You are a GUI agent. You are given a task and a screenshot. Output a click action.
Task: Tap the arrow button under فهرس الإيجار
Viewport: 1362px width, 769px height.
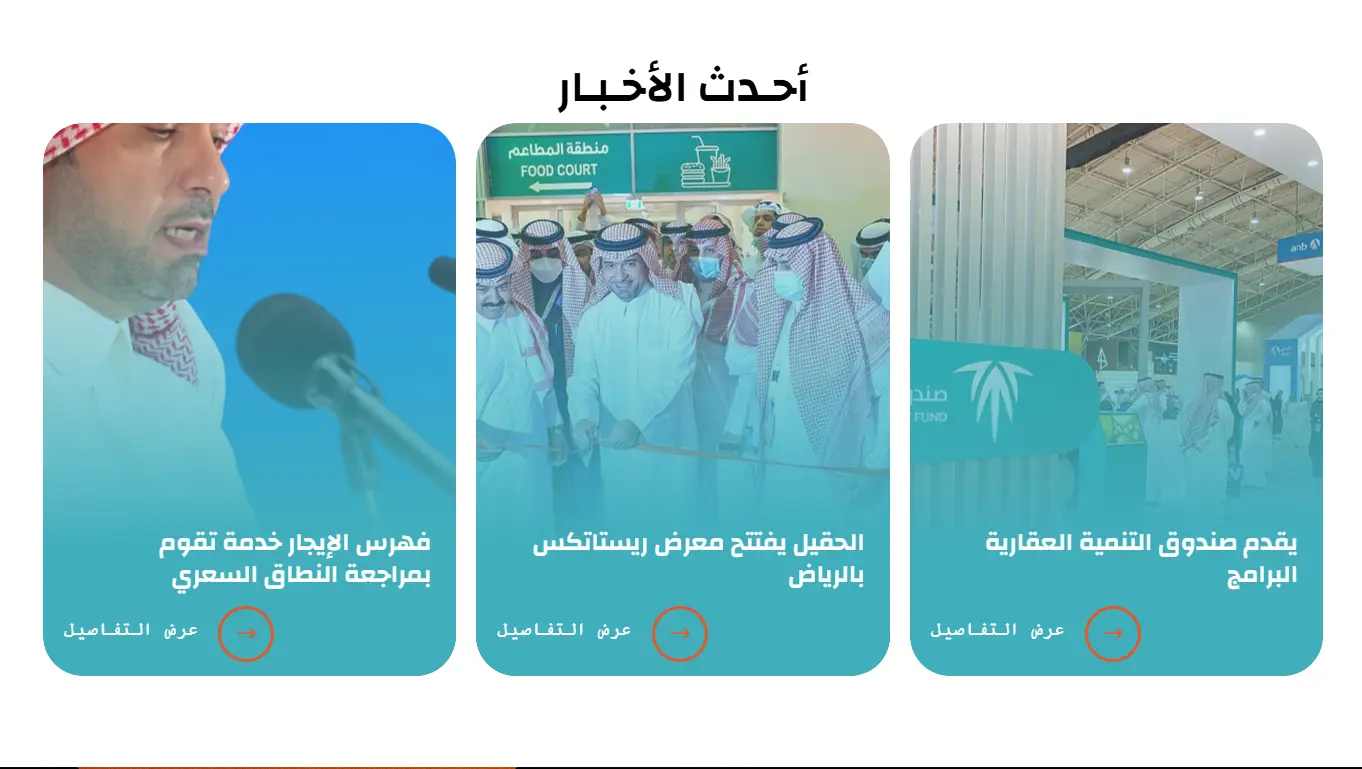coord(246,634)
